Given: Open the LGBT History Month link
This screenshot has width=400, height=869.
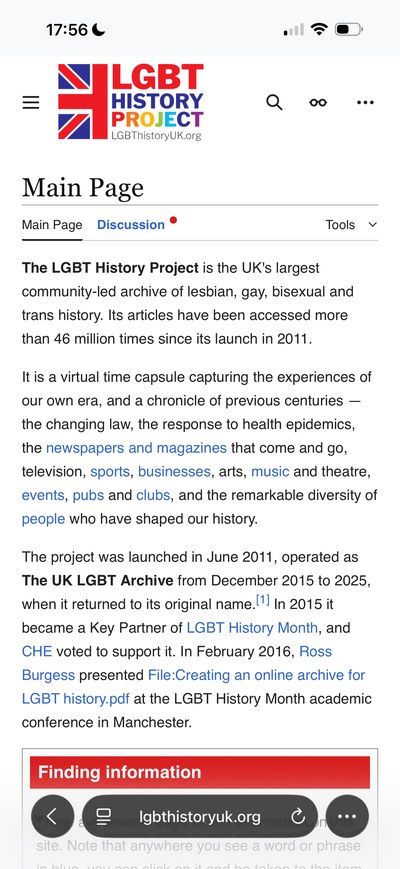Looking at the screenshot, I should coord(252,628).
